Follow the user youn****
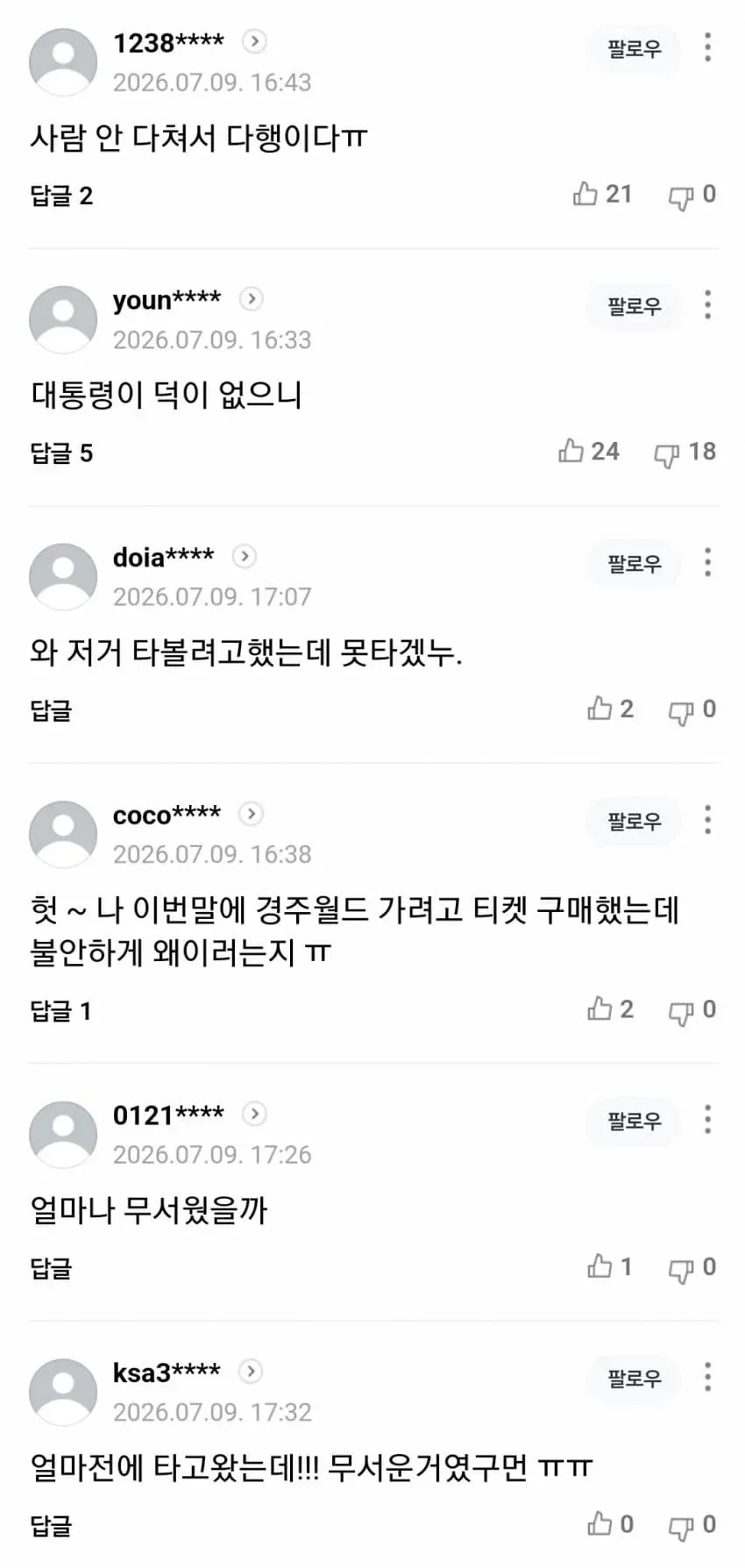The width and height of the screenshot is (745, 1568). click(635, 307)
